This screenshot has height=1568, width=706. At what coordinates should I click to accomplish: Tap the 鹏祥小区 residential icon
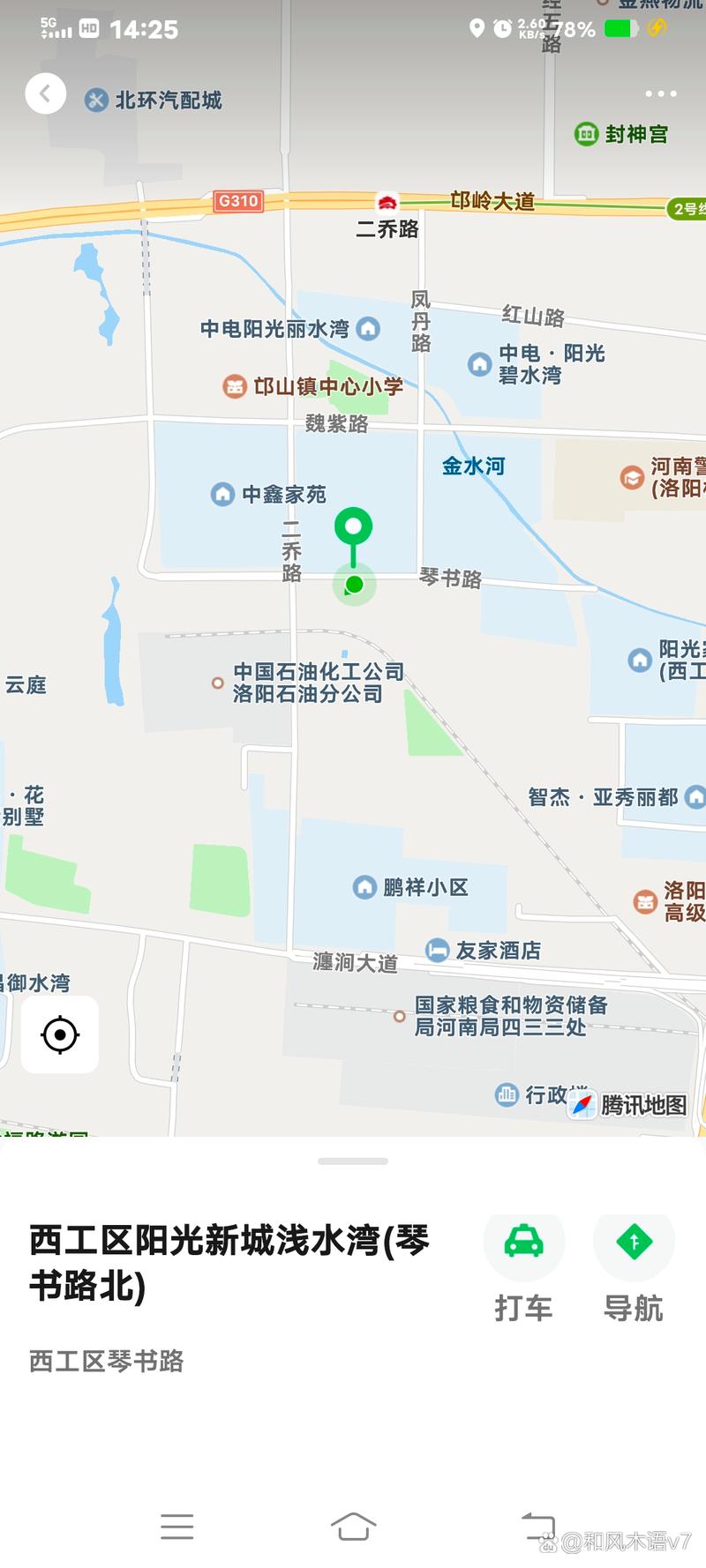(362, 887)
